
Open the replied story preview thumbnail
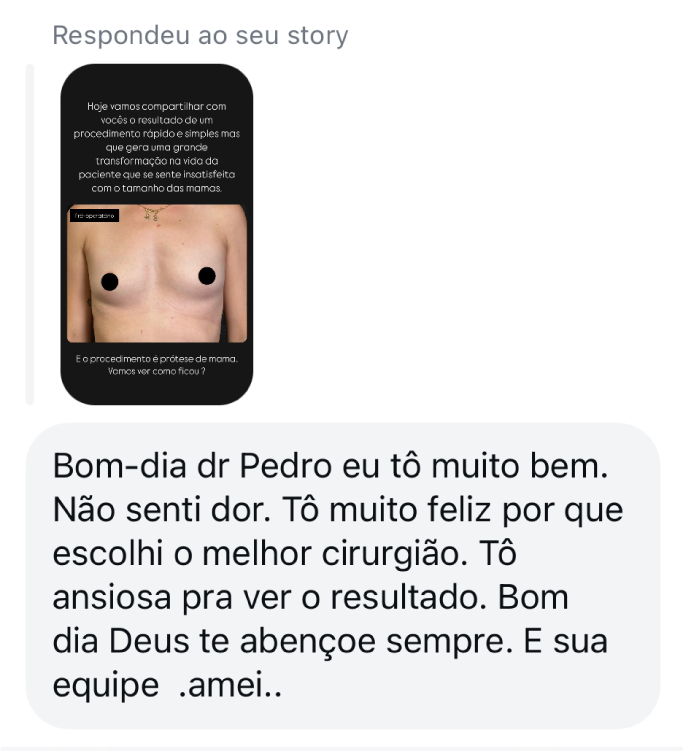[x=157, y=235]
